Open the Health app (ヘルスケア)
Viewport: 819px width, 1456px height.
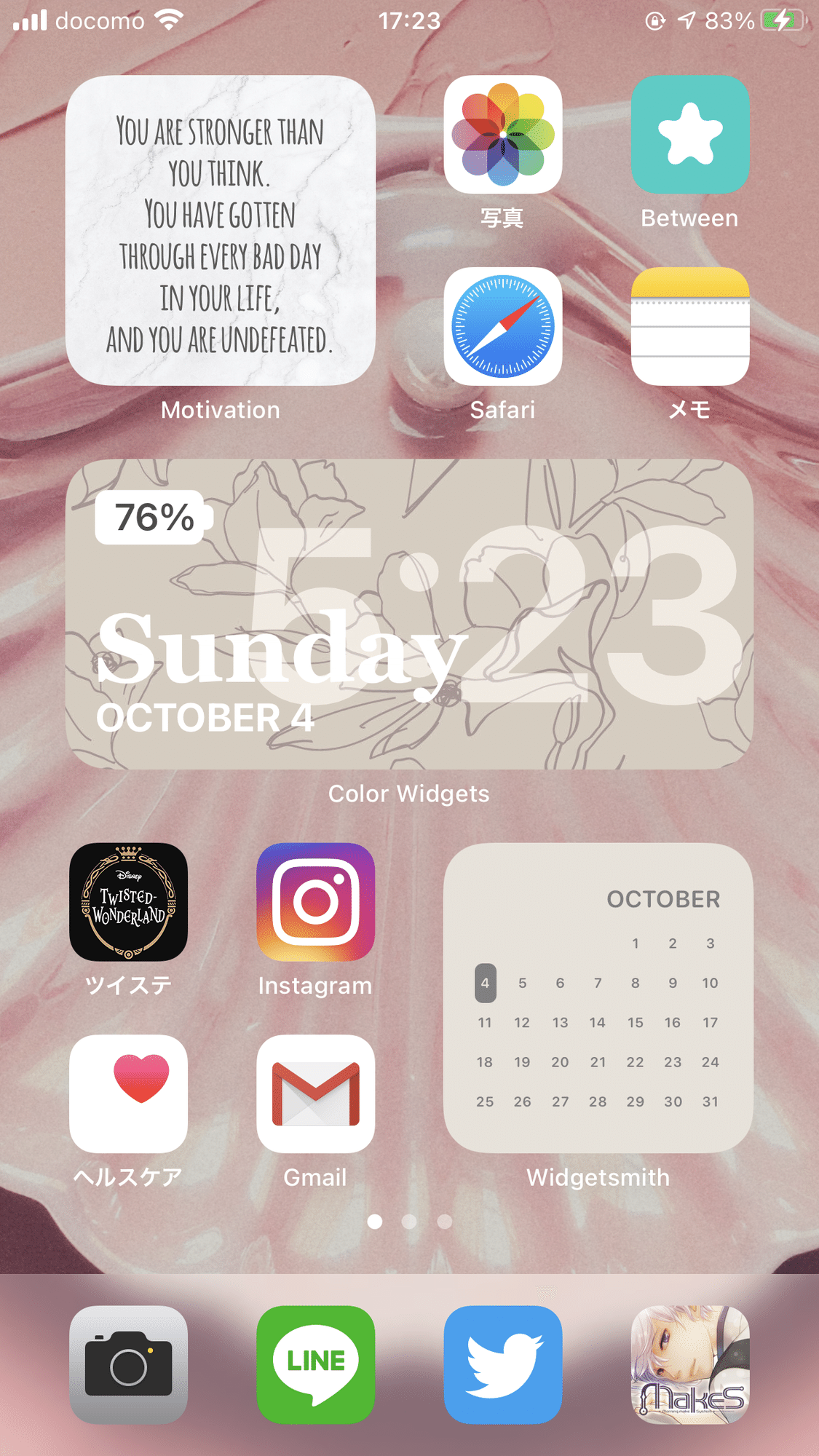click(x=128, y=1093)
